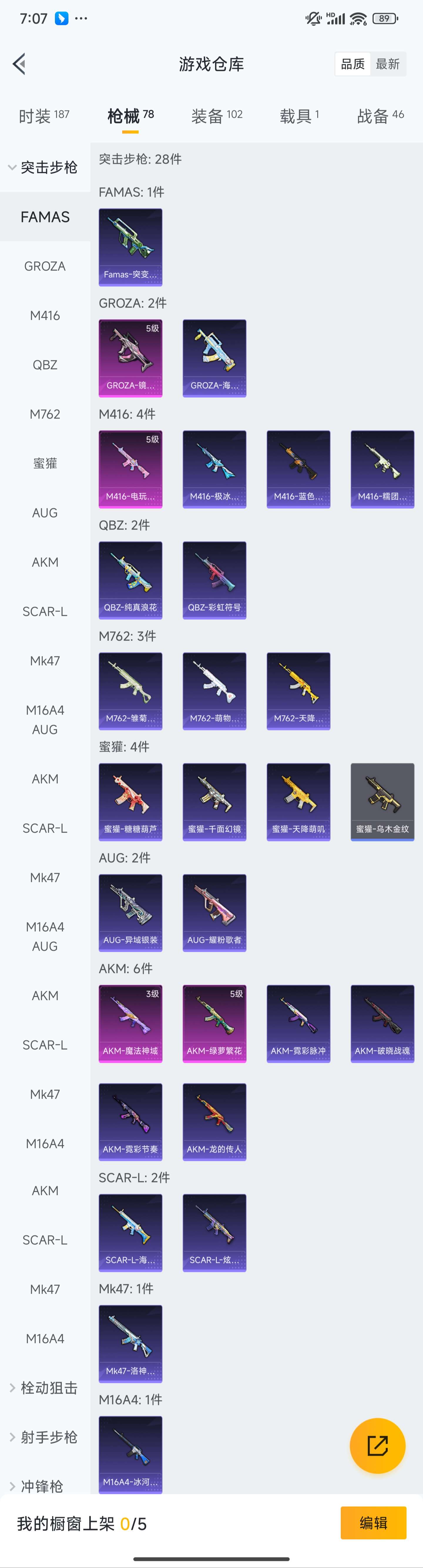
Task: View the AUG-耀粉歌者 skin
Action: [x=214, y=912]
